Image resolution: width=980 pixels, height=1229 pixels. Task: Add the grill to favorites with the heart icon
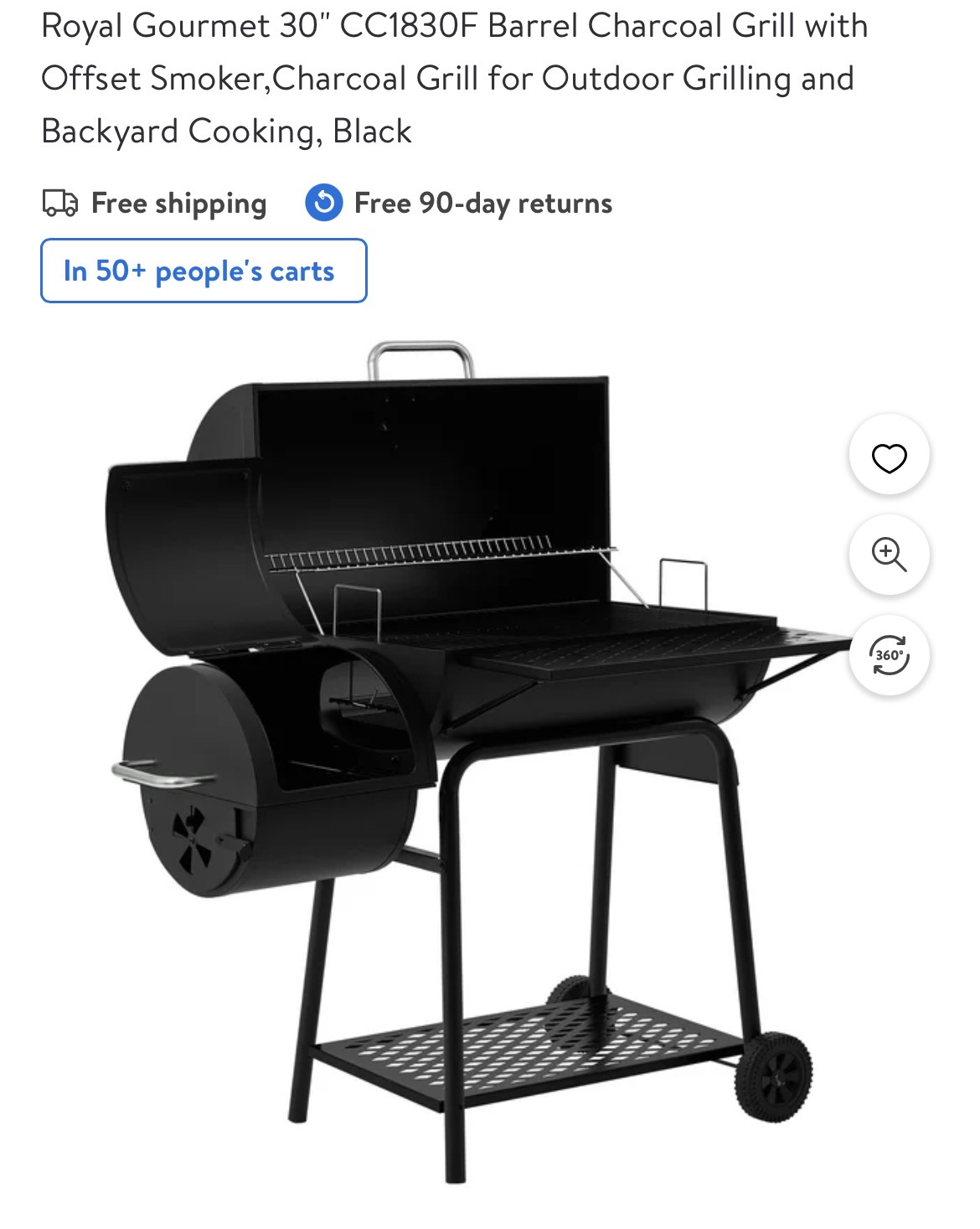pos(889,457)
